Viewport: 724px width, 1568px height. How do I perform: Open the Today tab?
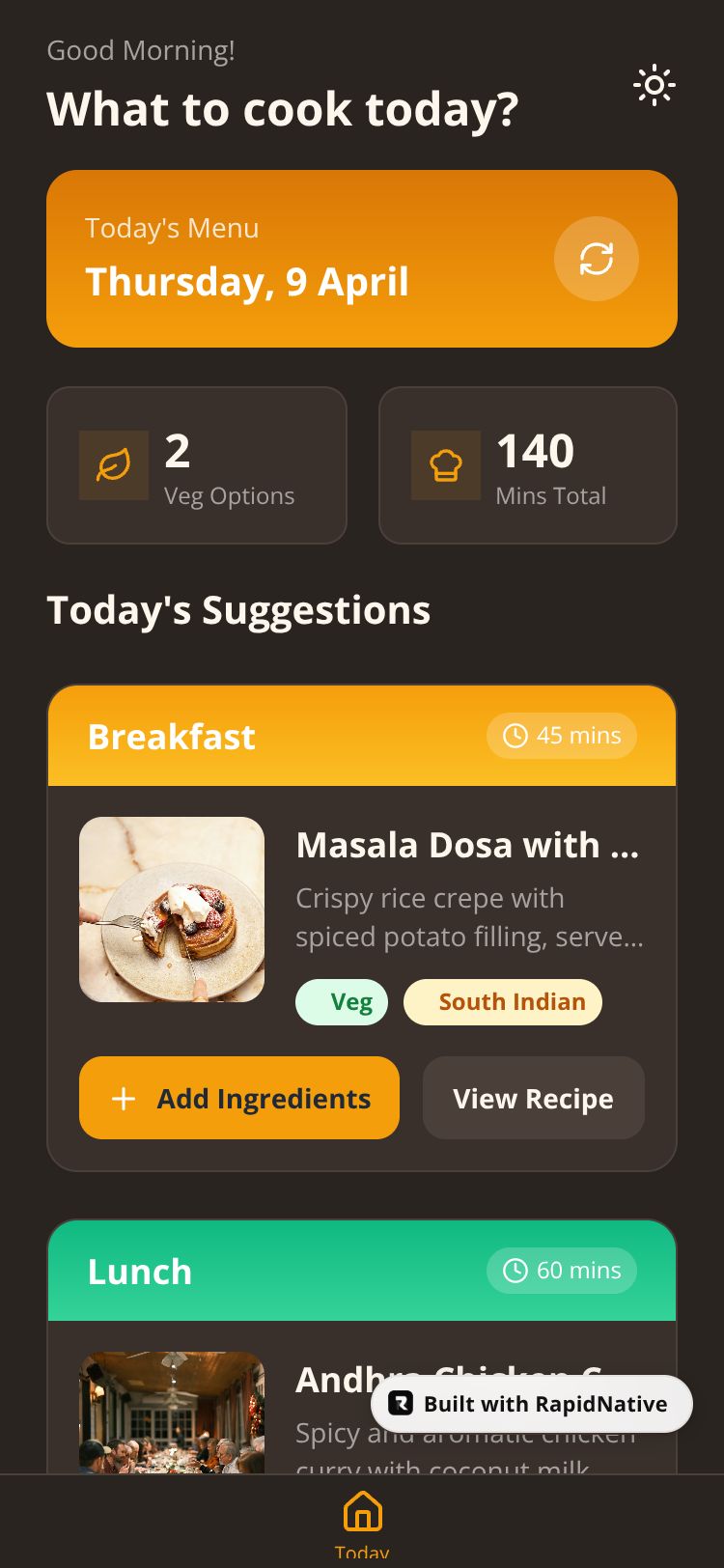362,1522
